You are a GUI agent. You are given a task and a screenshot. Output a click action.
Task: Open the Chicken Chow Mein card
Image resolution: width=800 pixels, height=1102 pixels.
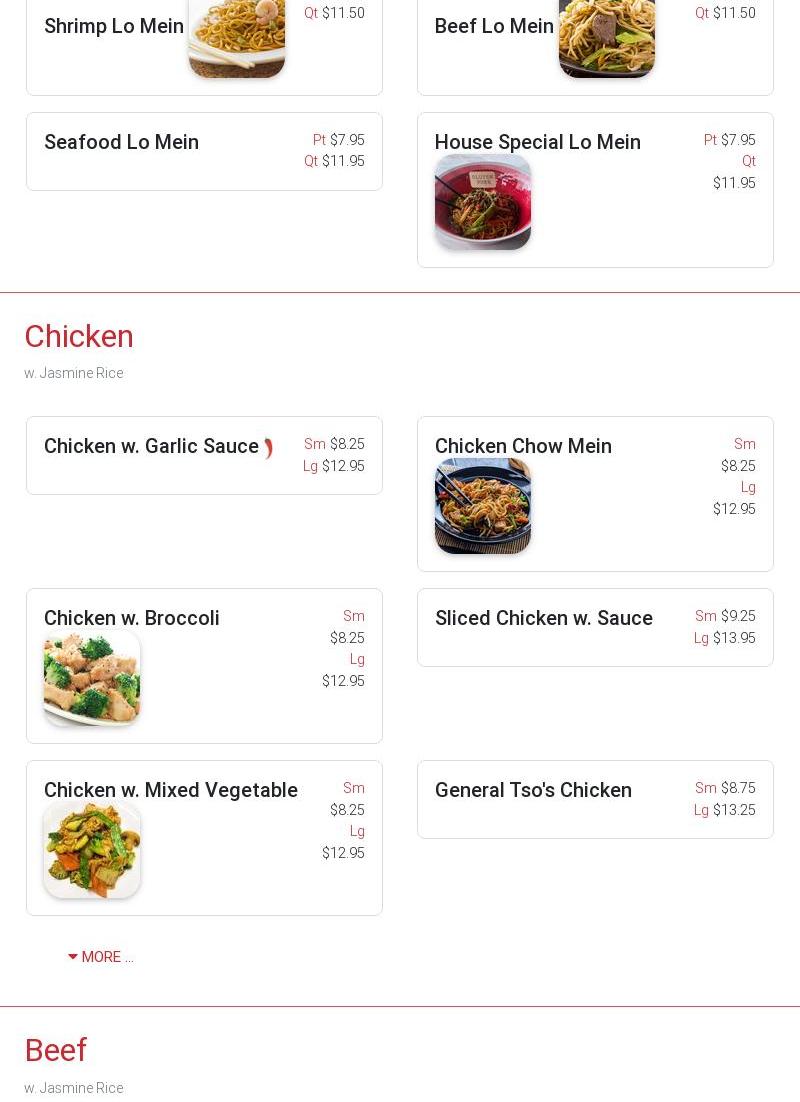click(x=523, y=447)
